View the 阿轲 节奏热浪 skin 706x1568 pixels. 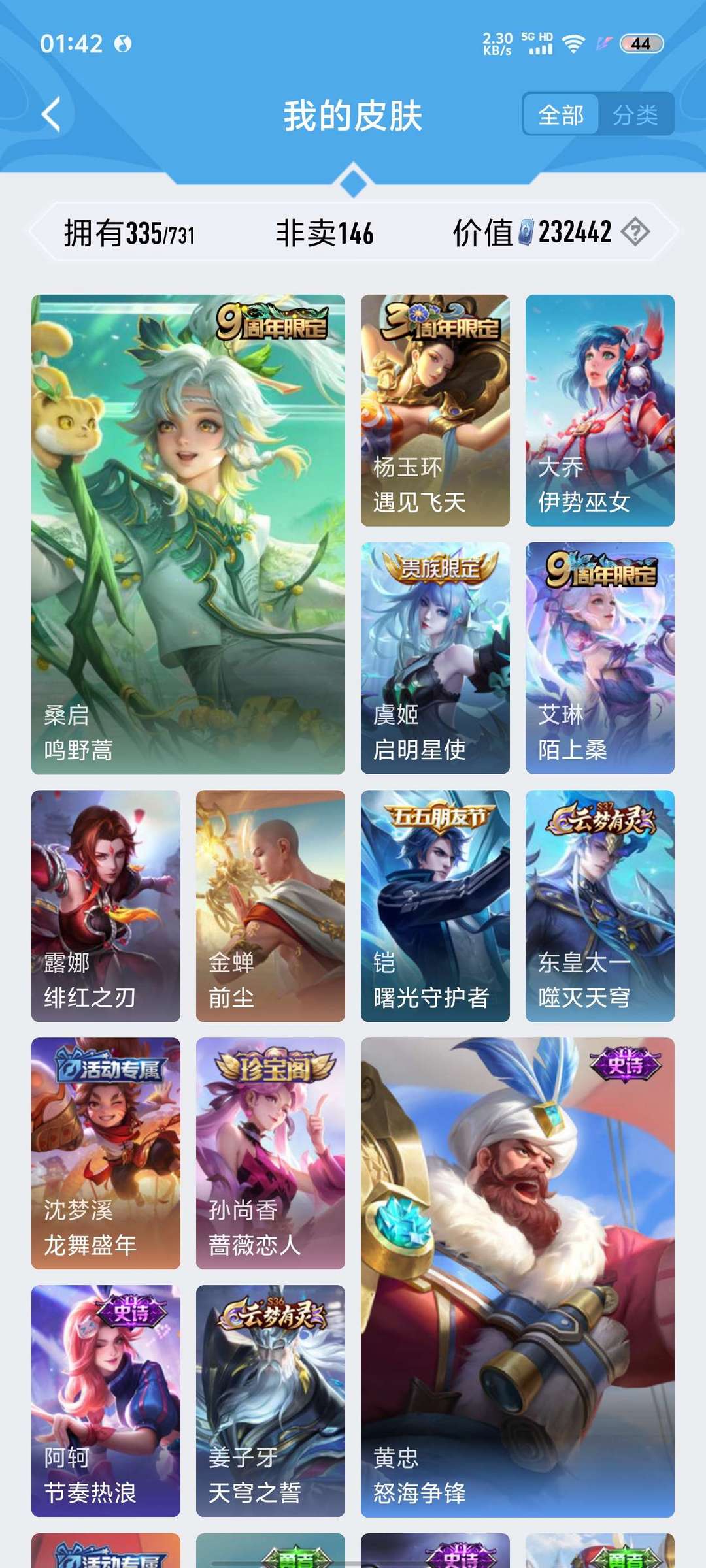(106, 1401)
